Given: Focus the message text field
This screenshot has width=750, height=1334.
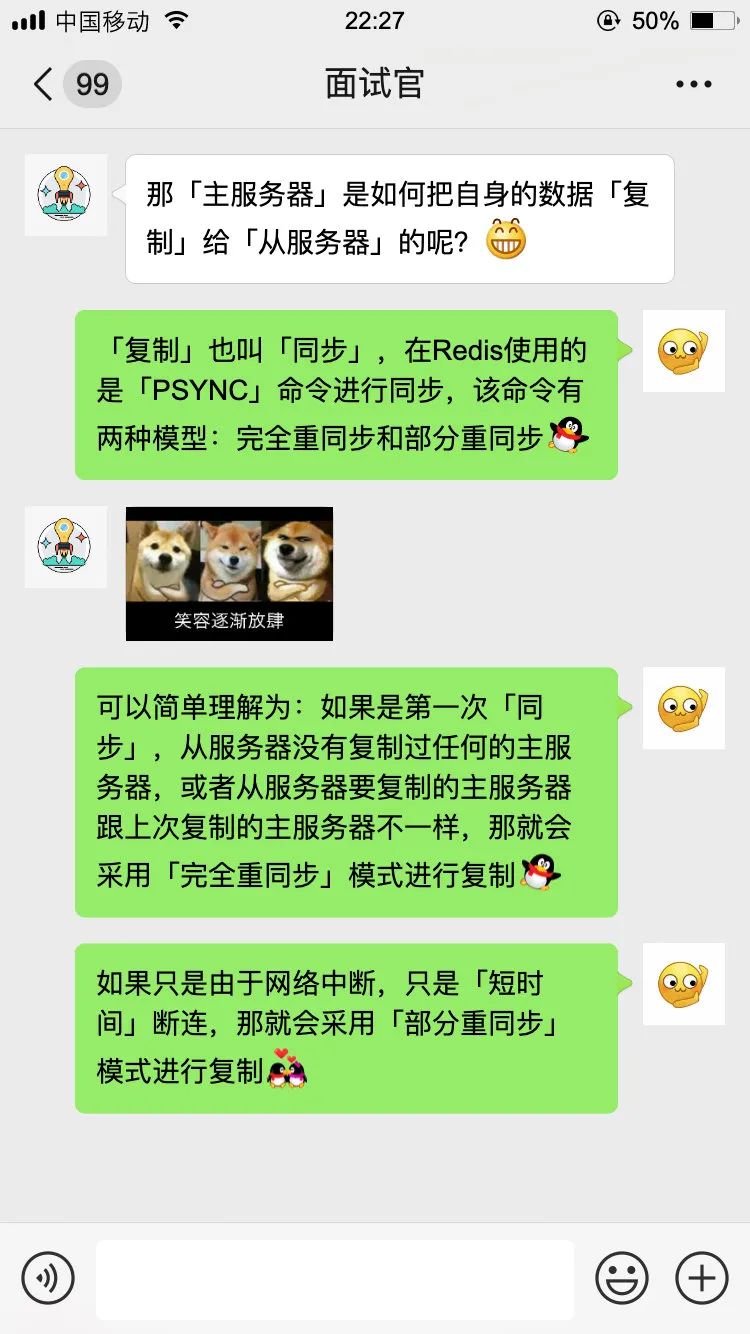Looking at the screenshot, I should (x=335, y=1278).
